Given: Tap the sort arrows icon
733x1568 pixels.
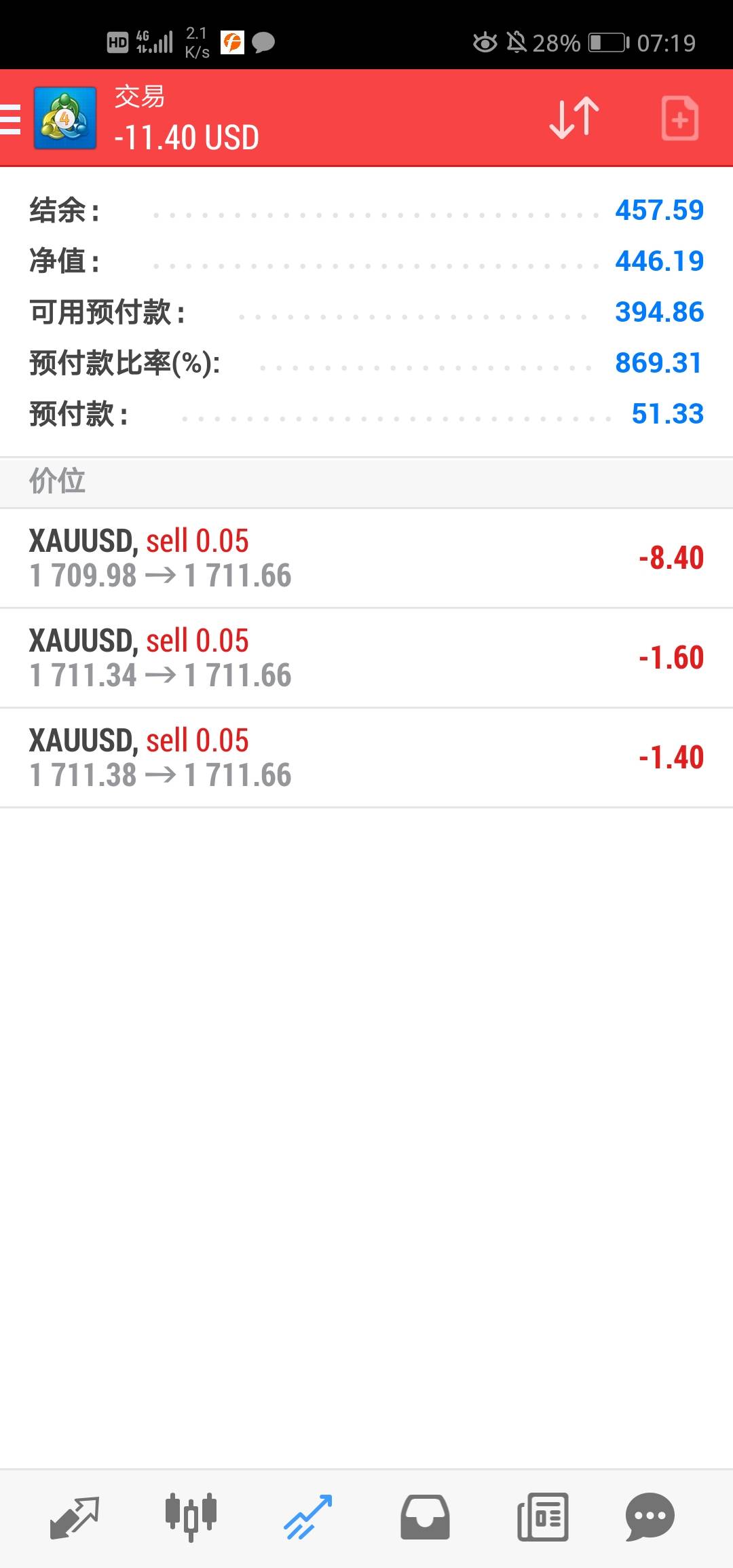Looking at the screenshot, I should click(x=574, y=119).
